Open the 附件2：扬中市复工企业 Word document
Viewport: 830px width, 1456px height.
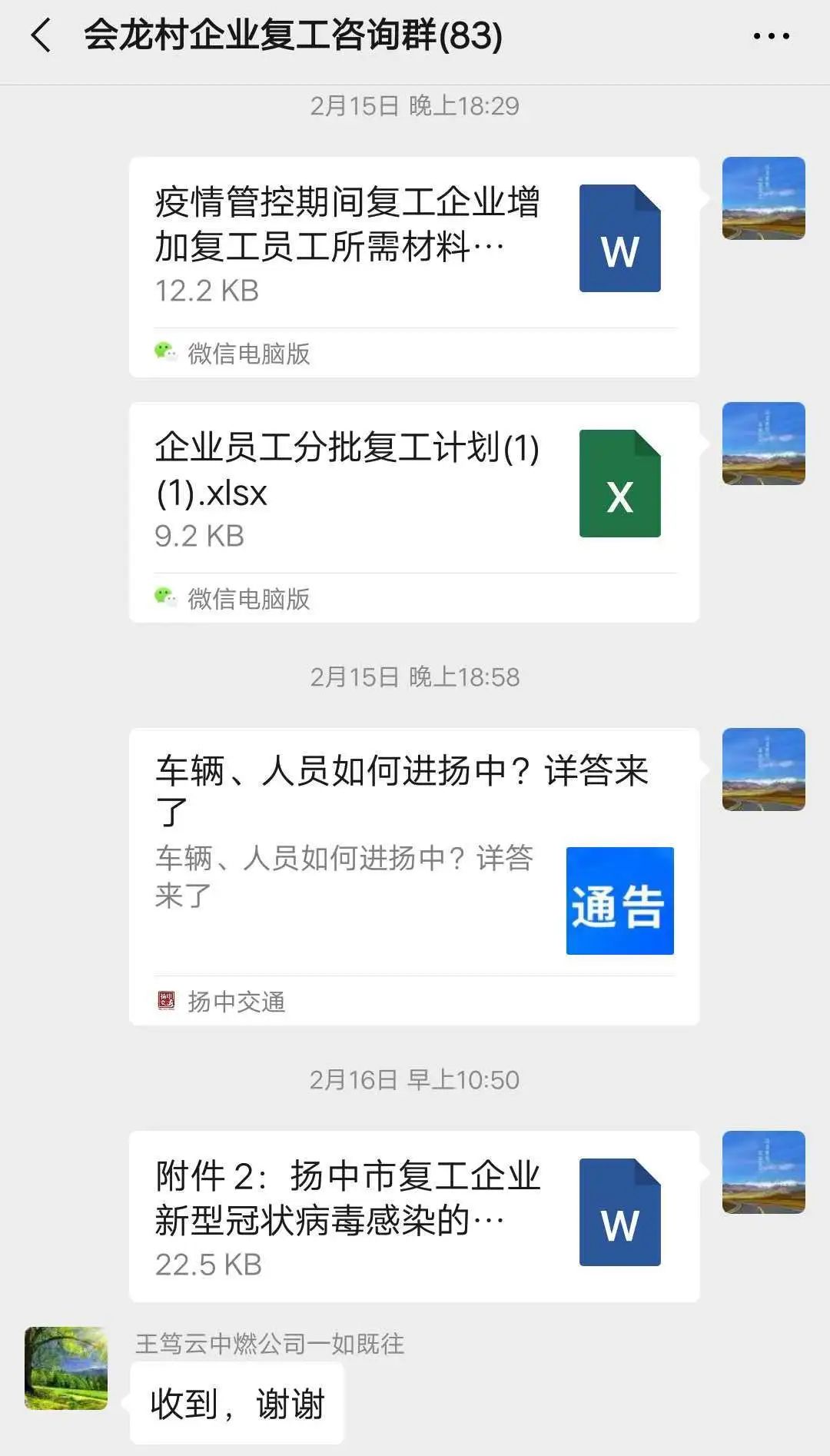[x=414, y=1215]
